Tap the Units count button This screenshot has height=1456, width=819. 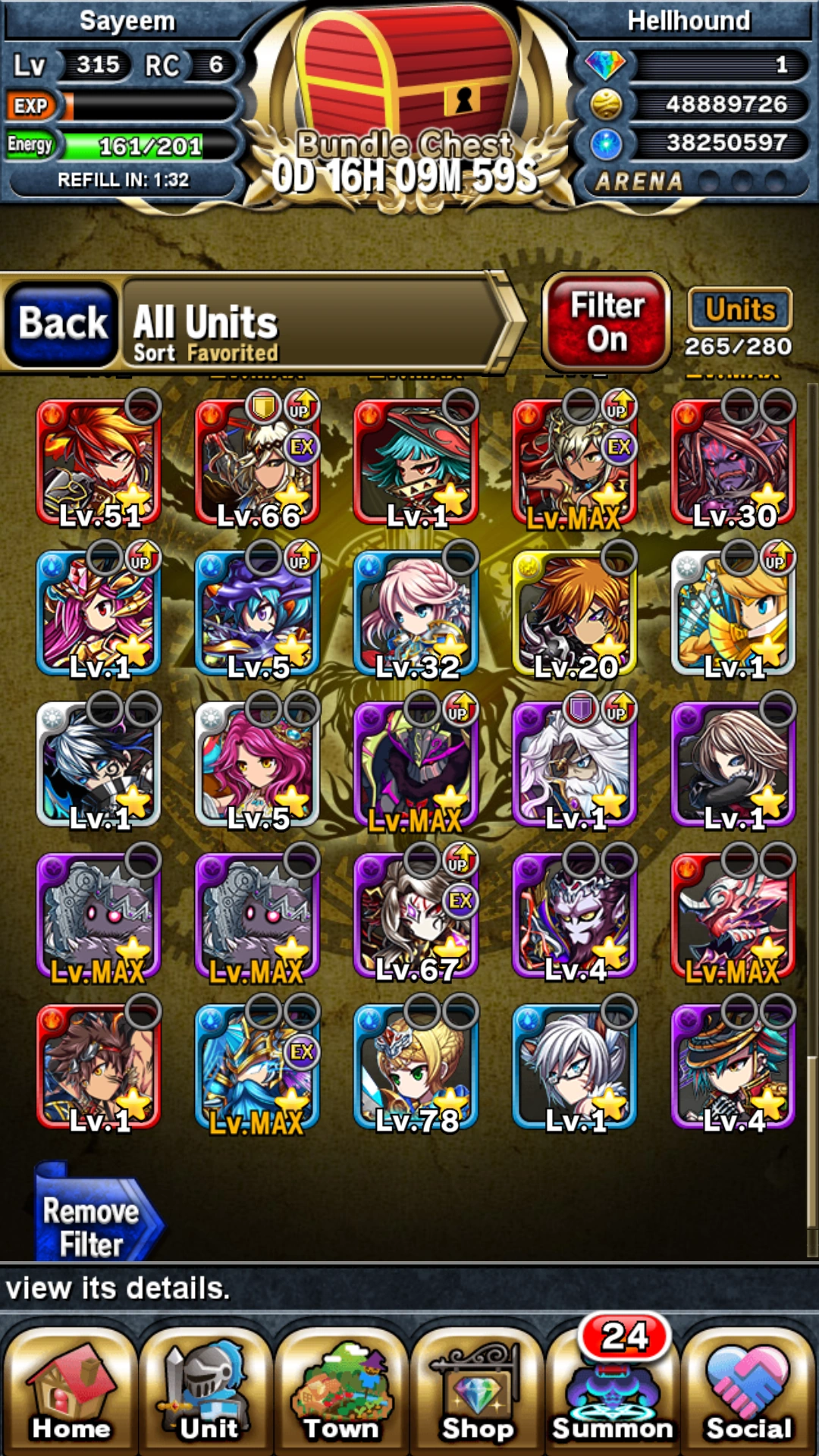point(739,309)
